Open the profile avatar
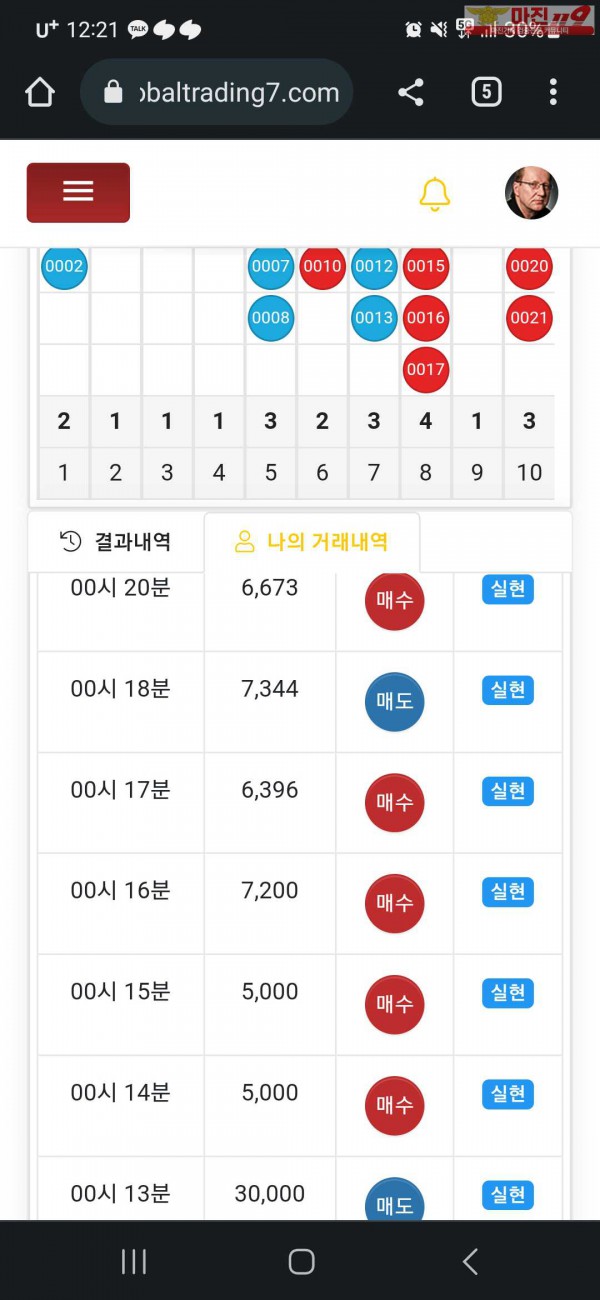Screen dimensions: 600x1300 (x=531, y=193)
